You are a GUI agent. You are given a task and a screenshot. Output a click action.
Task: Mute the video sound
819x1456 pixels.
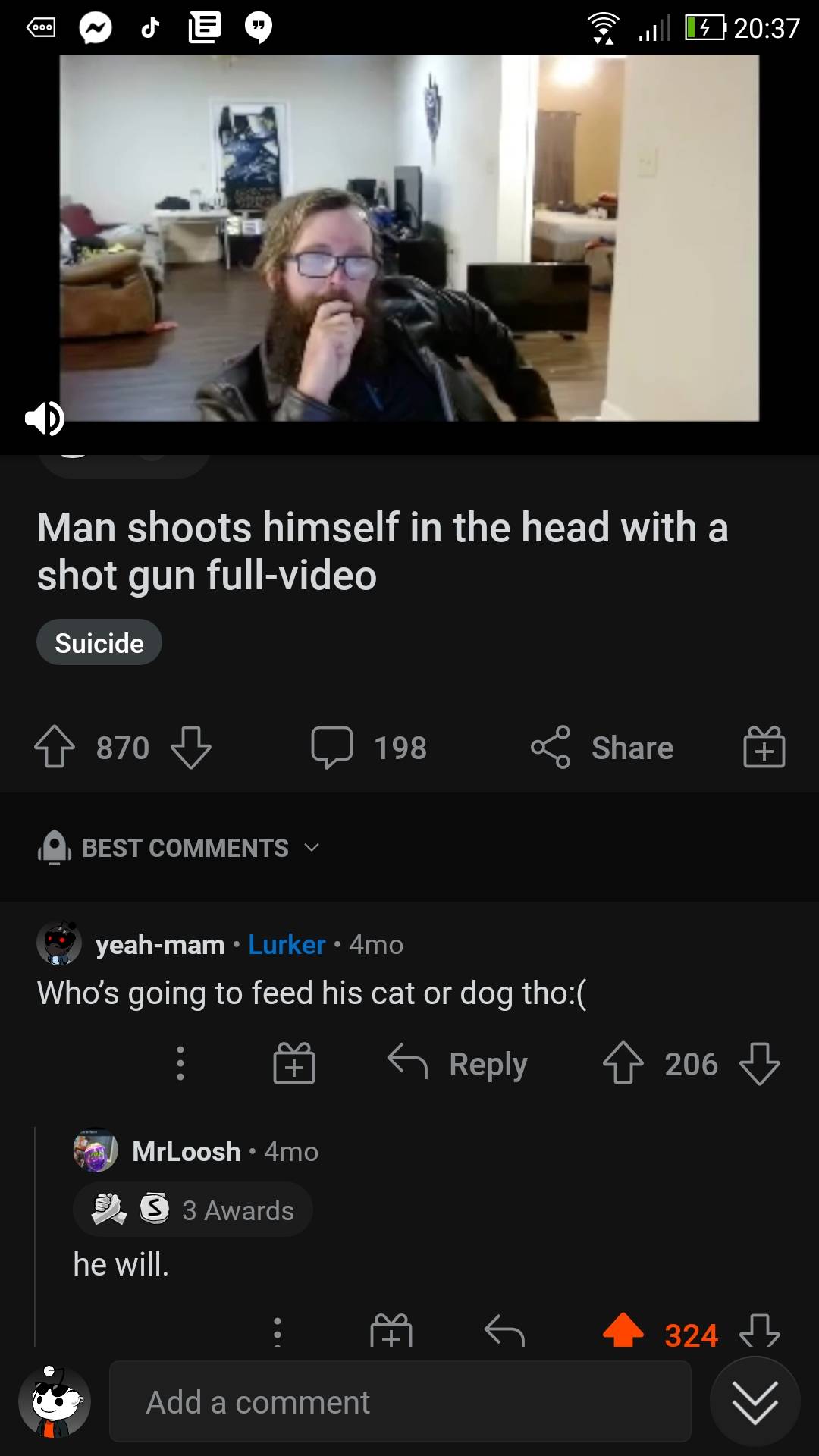tap(44, 418)
